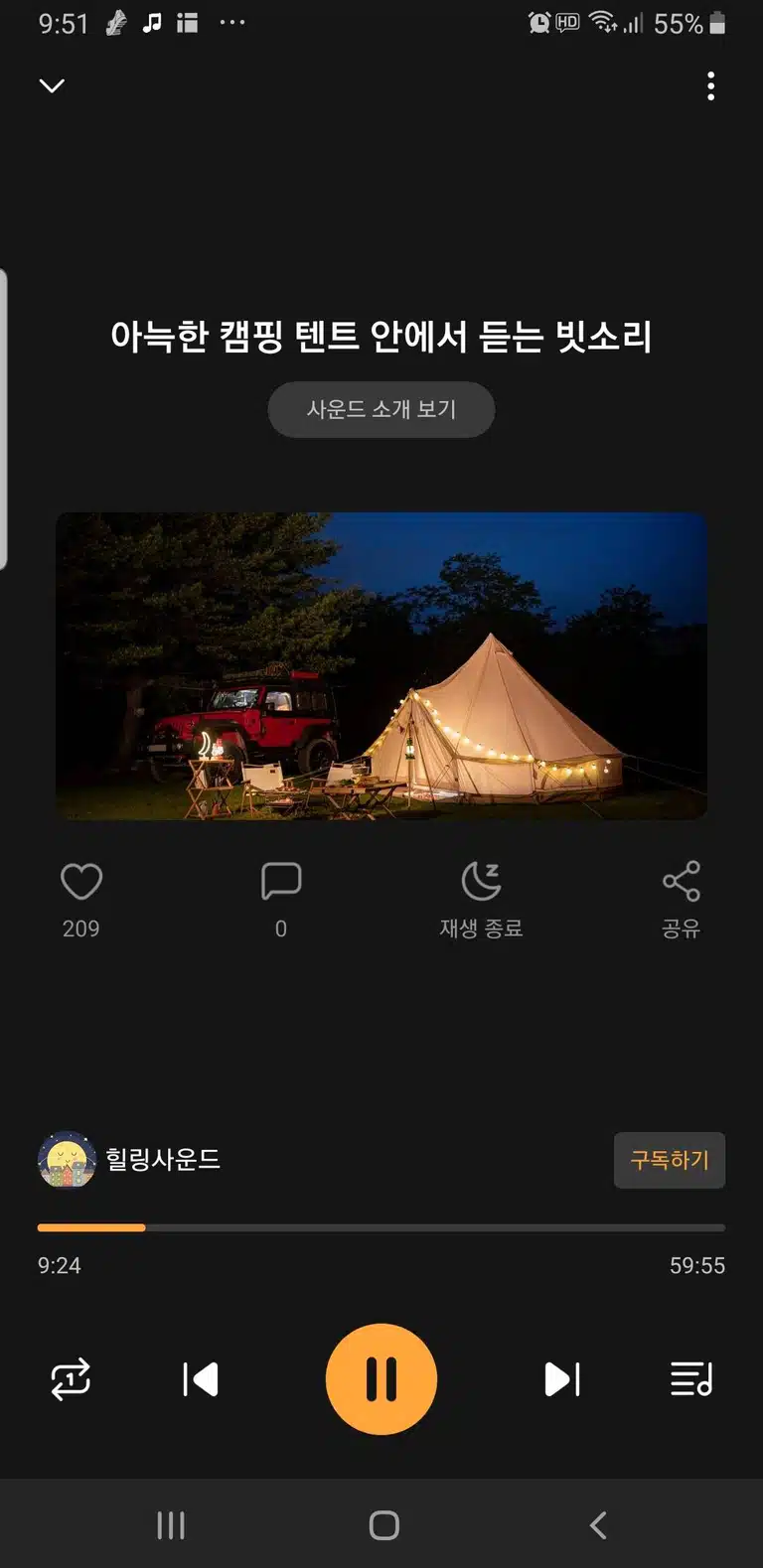The image size is (763, 1568).
Task: Toggle the repeat-one mode icon
Action: [x=71, y=1379]
